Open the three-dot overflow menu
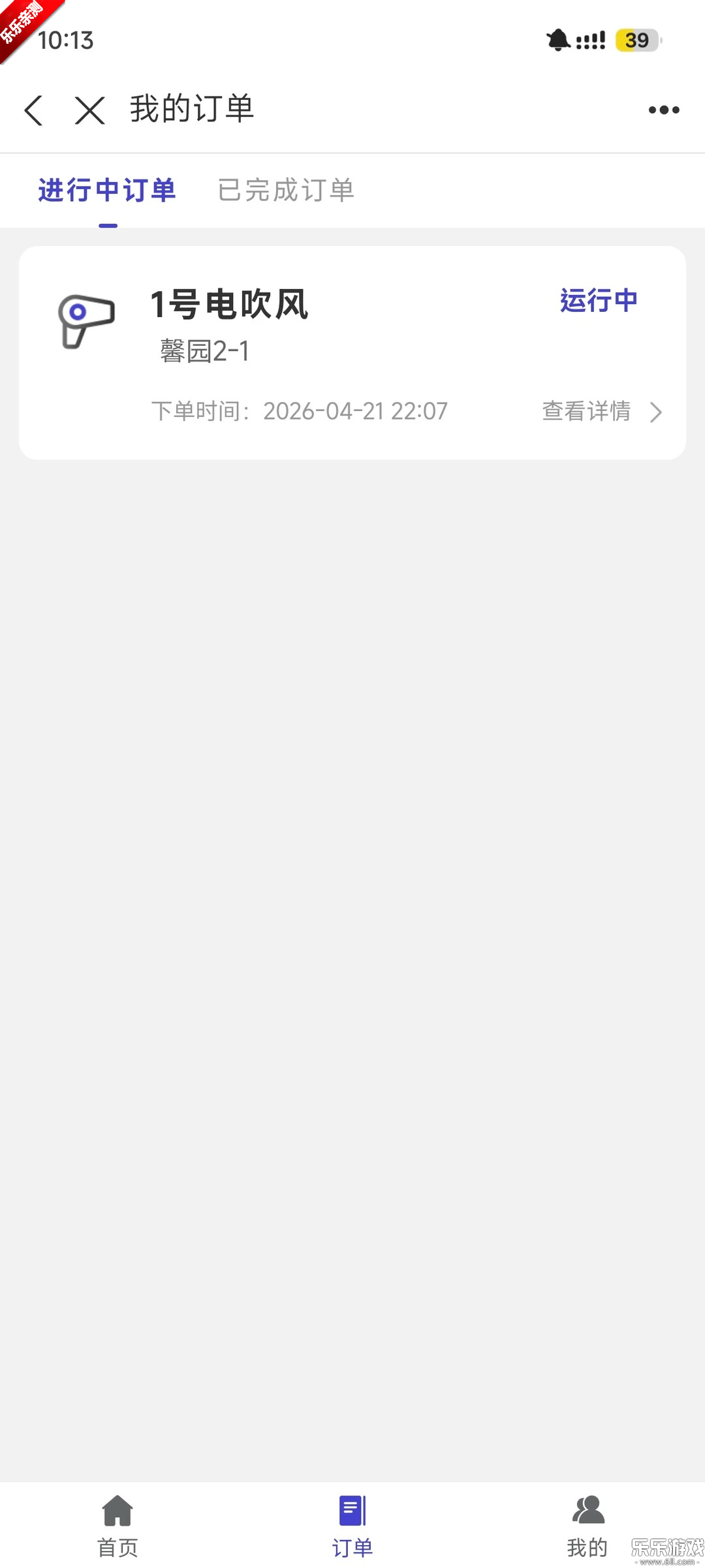Screen dimensions: 705x1568 [663, 110]
